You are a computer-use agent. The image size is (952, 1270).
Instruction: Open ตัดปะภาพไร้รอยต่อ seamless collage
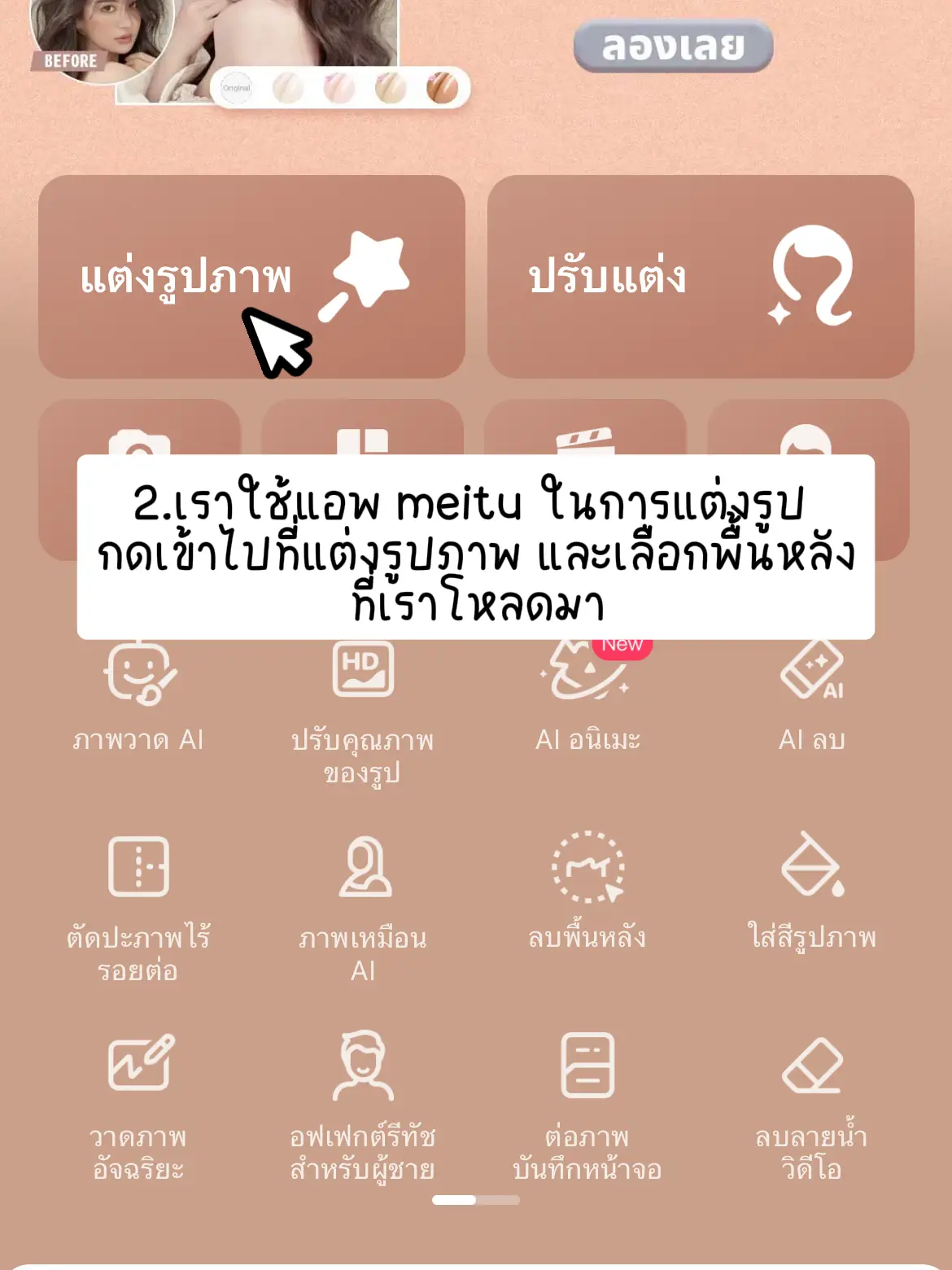point(139,904)
